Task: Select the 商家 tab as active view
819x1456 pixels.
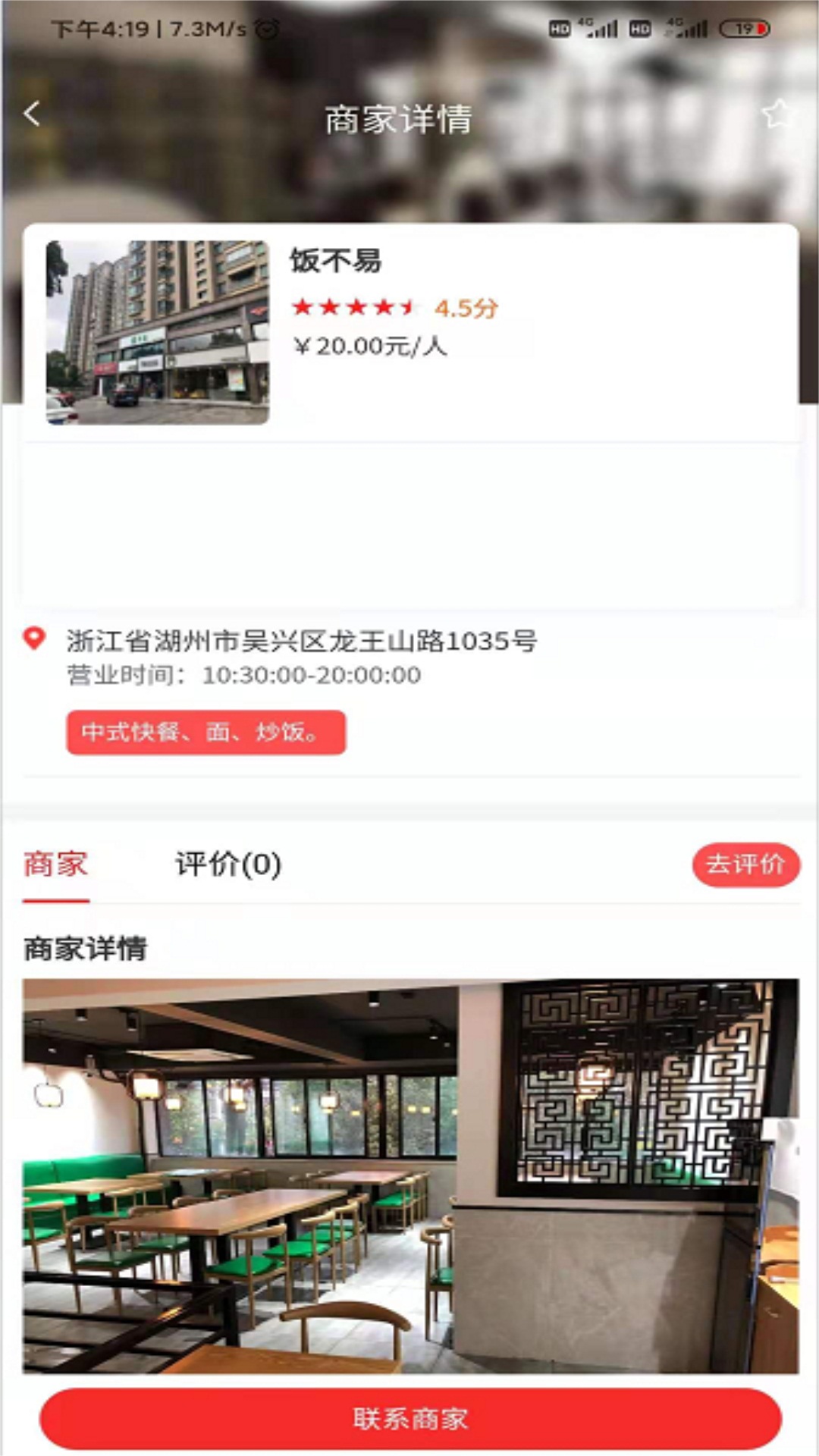Action: (x=57, y=863)
